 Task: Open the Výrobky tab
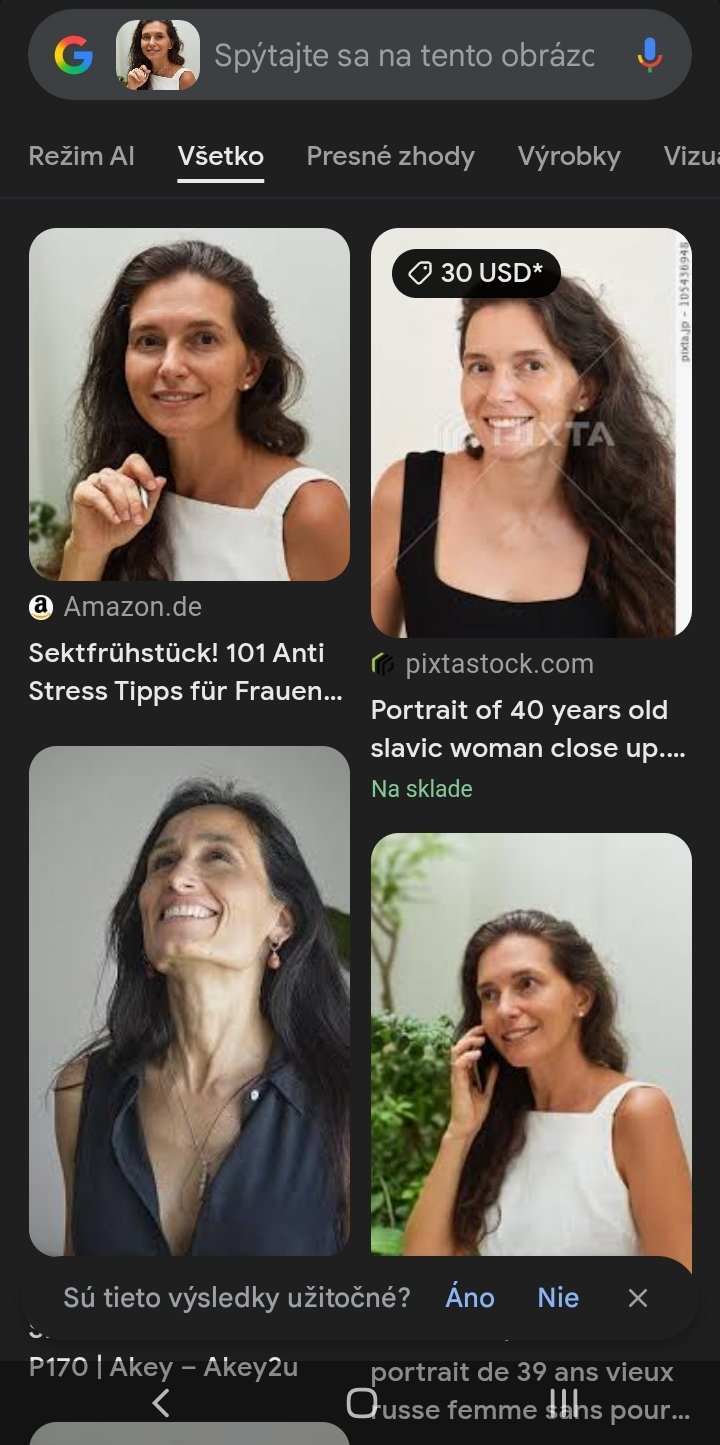pos(569,156)
